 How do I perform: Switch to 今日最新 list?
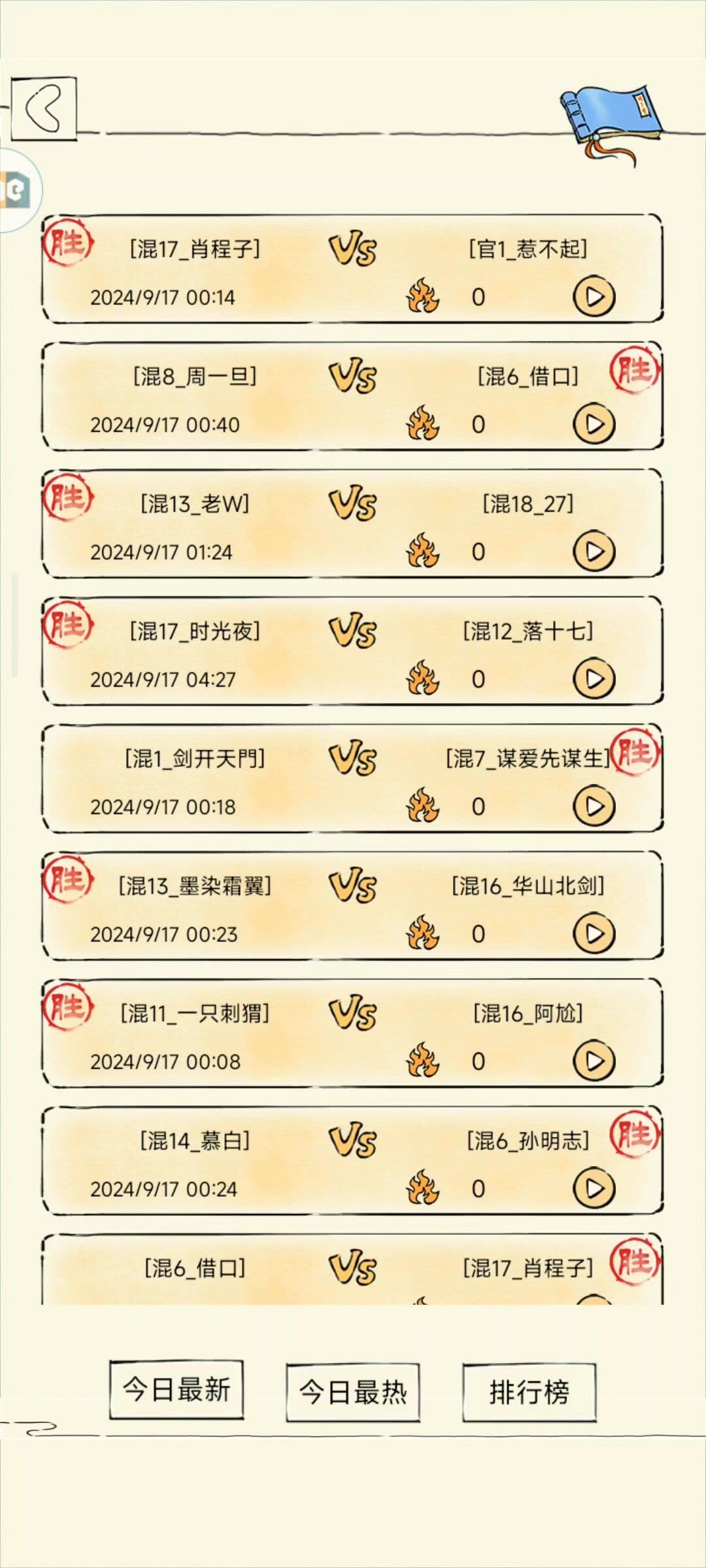pos(176,1390)
